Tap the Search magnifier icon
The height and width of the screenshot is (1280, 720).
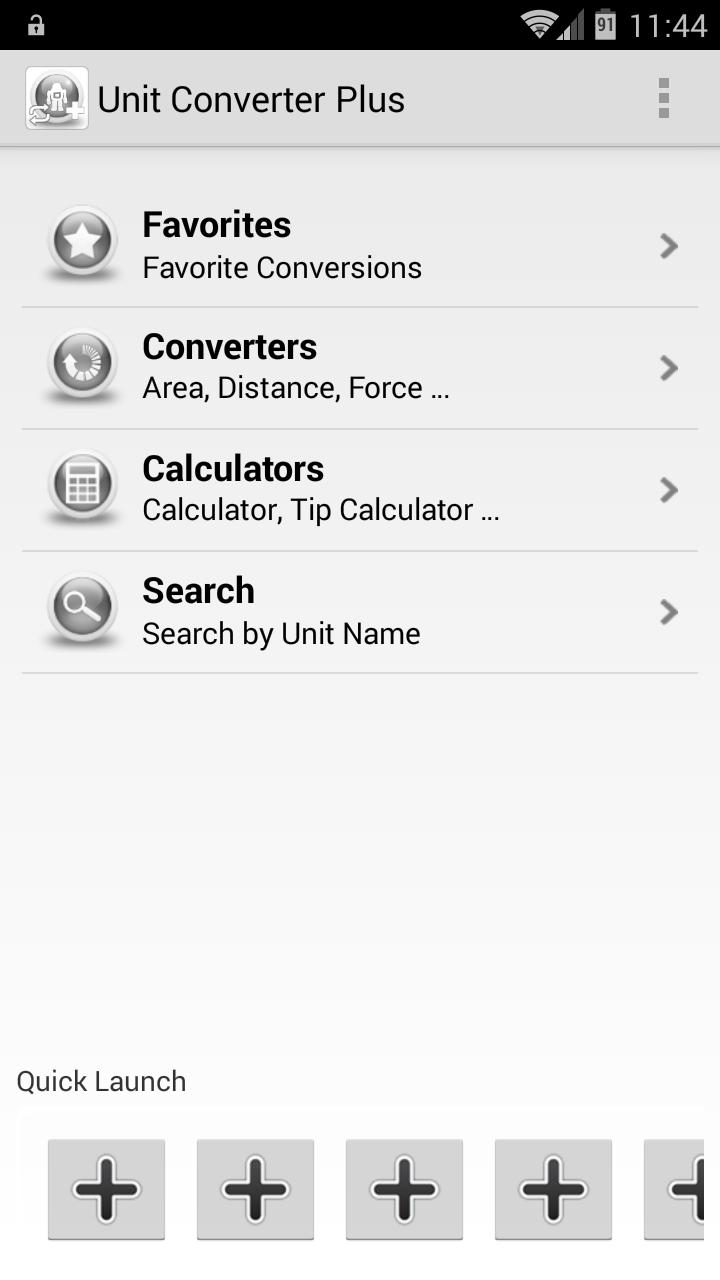coord(80,607)
